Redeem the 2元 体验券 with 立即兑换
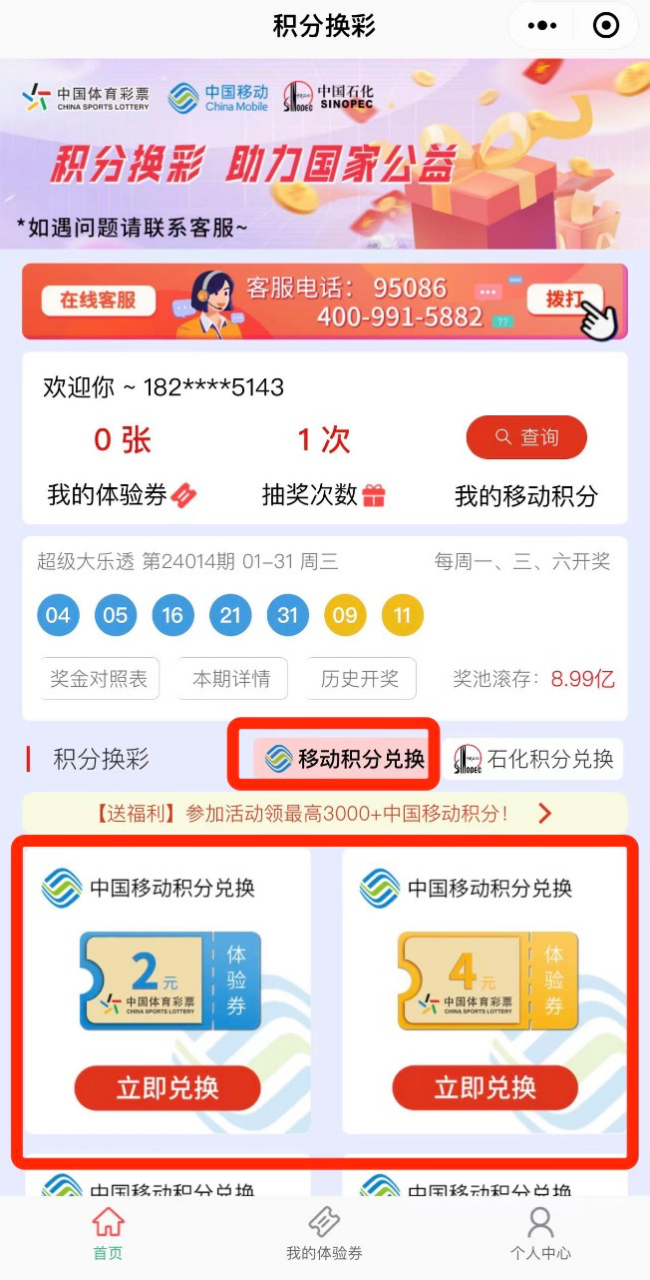Image resolution: width=650 pixels, height=1280 pixels. [x=167, y=1088]
